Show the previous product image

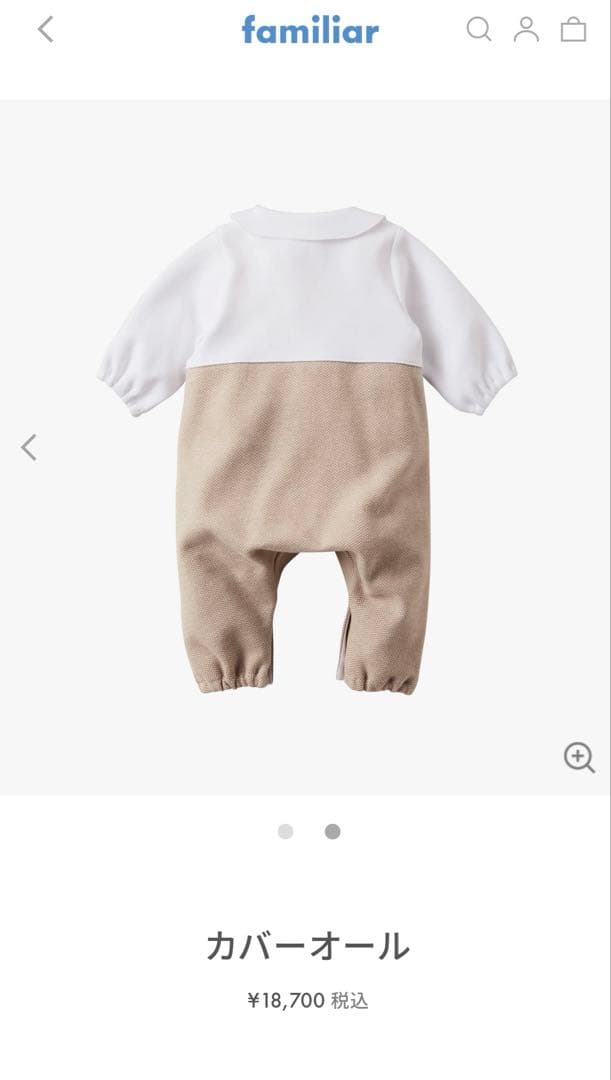click(29, 447)
